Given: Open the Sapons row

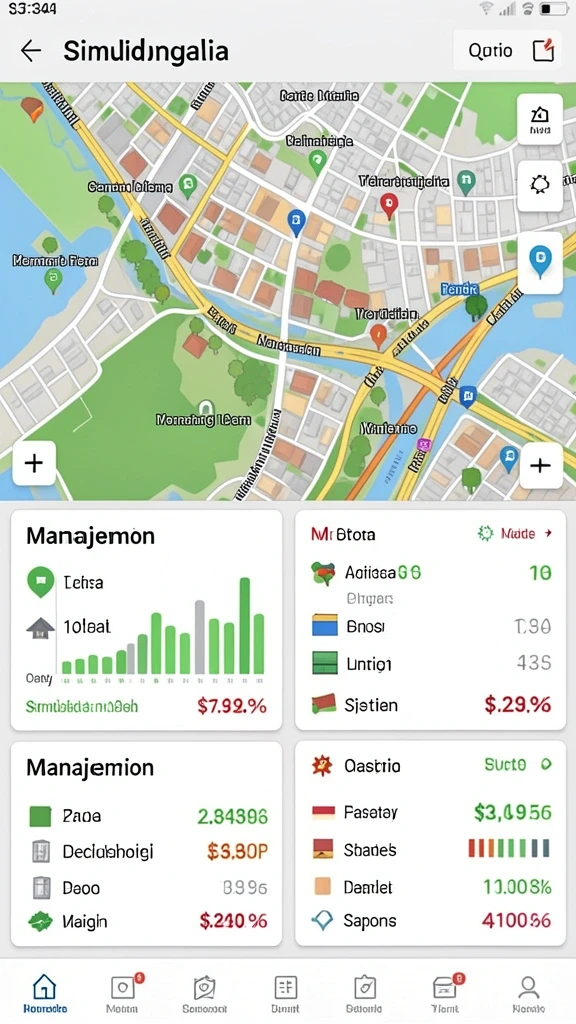Looking at the screenshot, I should pyautogui.click(x=430, y=921).
